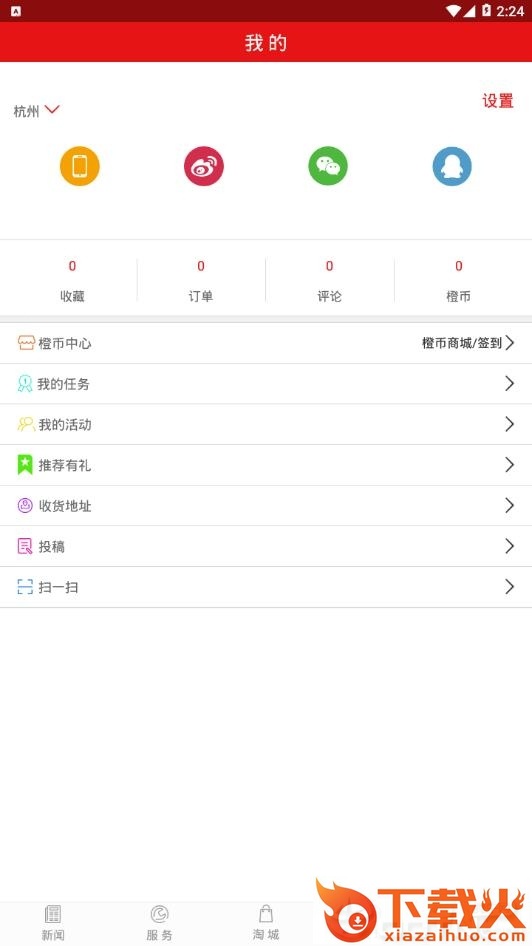Image resolution: width=532 pixels, height=946 pixels.
Task: Open 设置 settings
Action: point(498,101)
